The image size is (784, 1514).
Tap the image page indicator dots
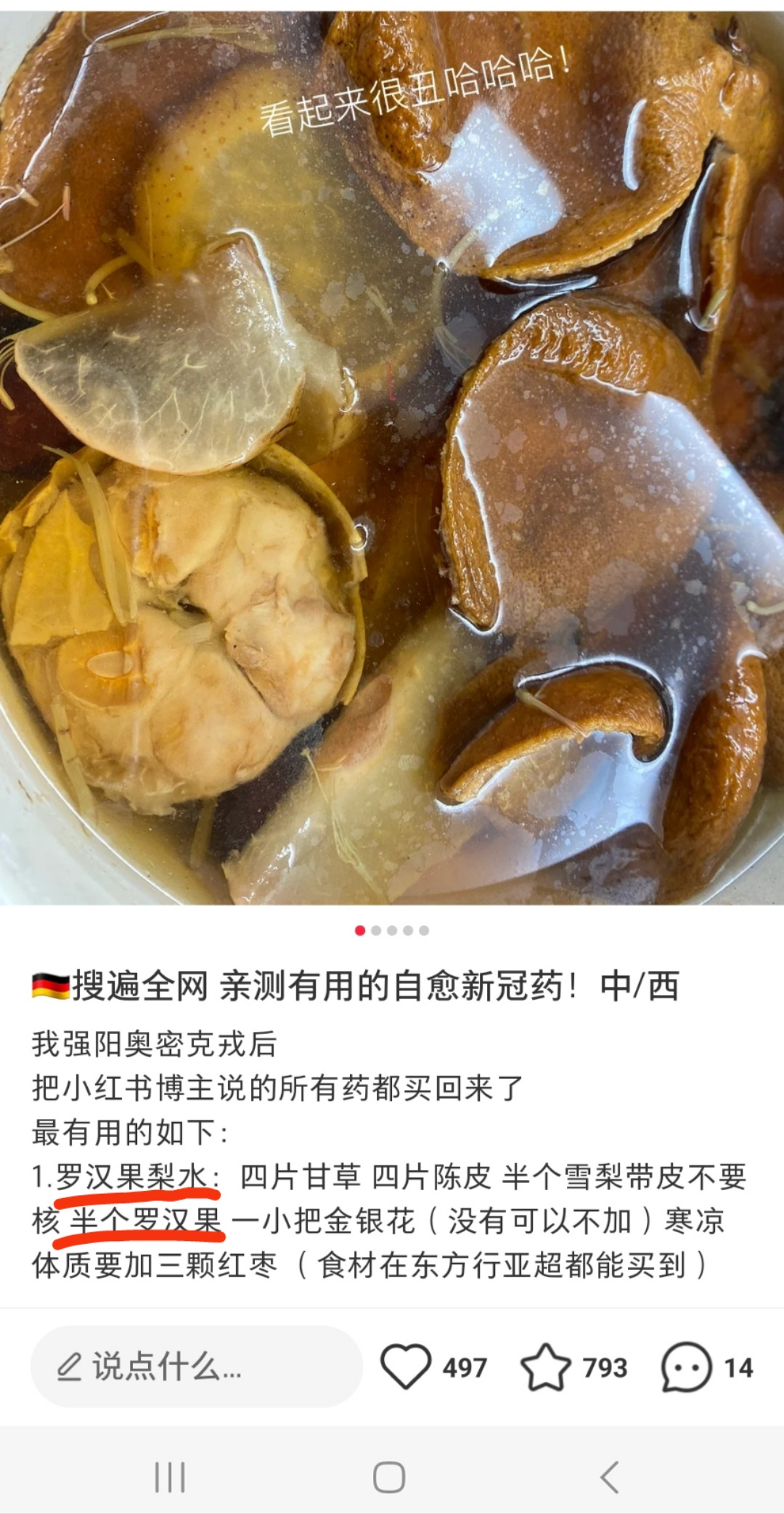pos(392,930)
